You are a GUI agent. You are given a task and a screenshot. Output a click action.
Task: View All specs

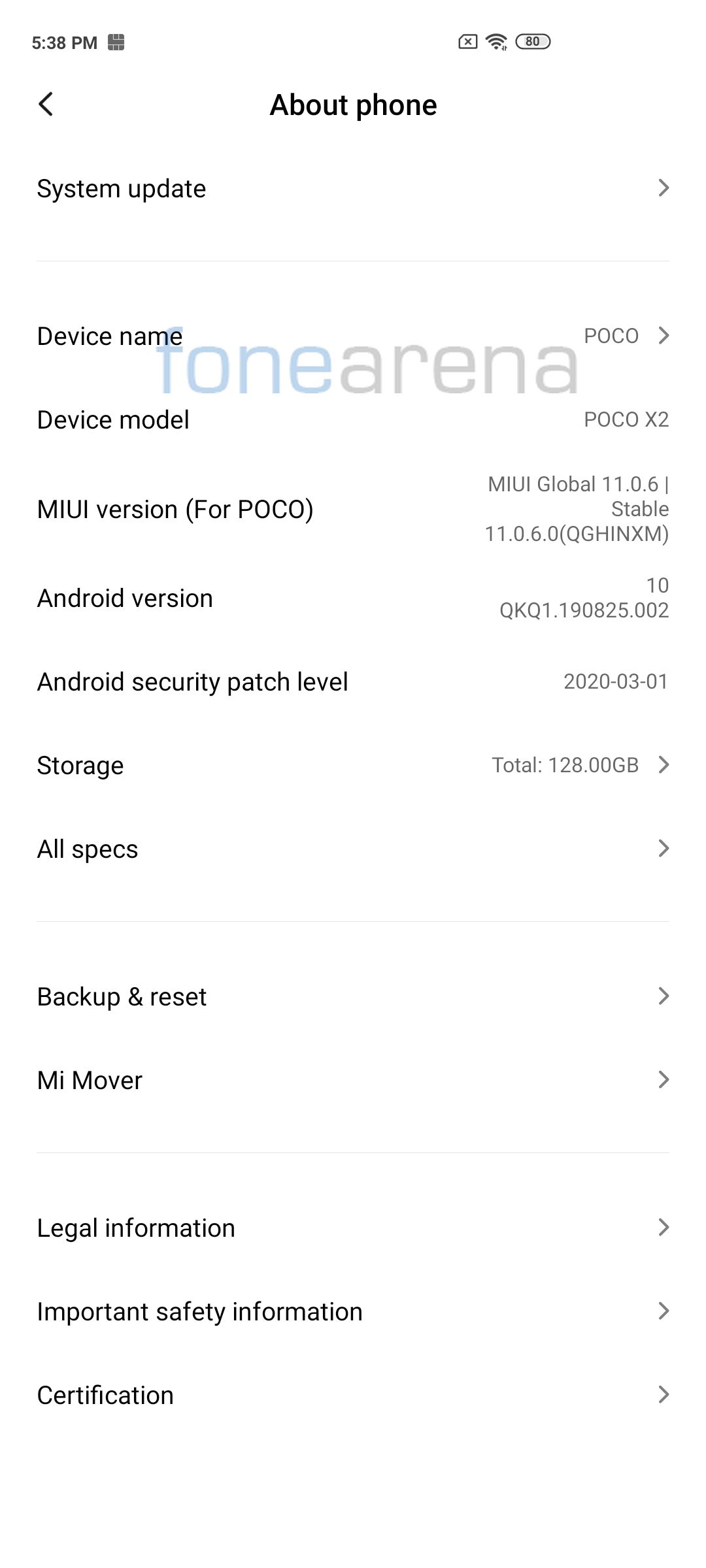coord(353,849)
